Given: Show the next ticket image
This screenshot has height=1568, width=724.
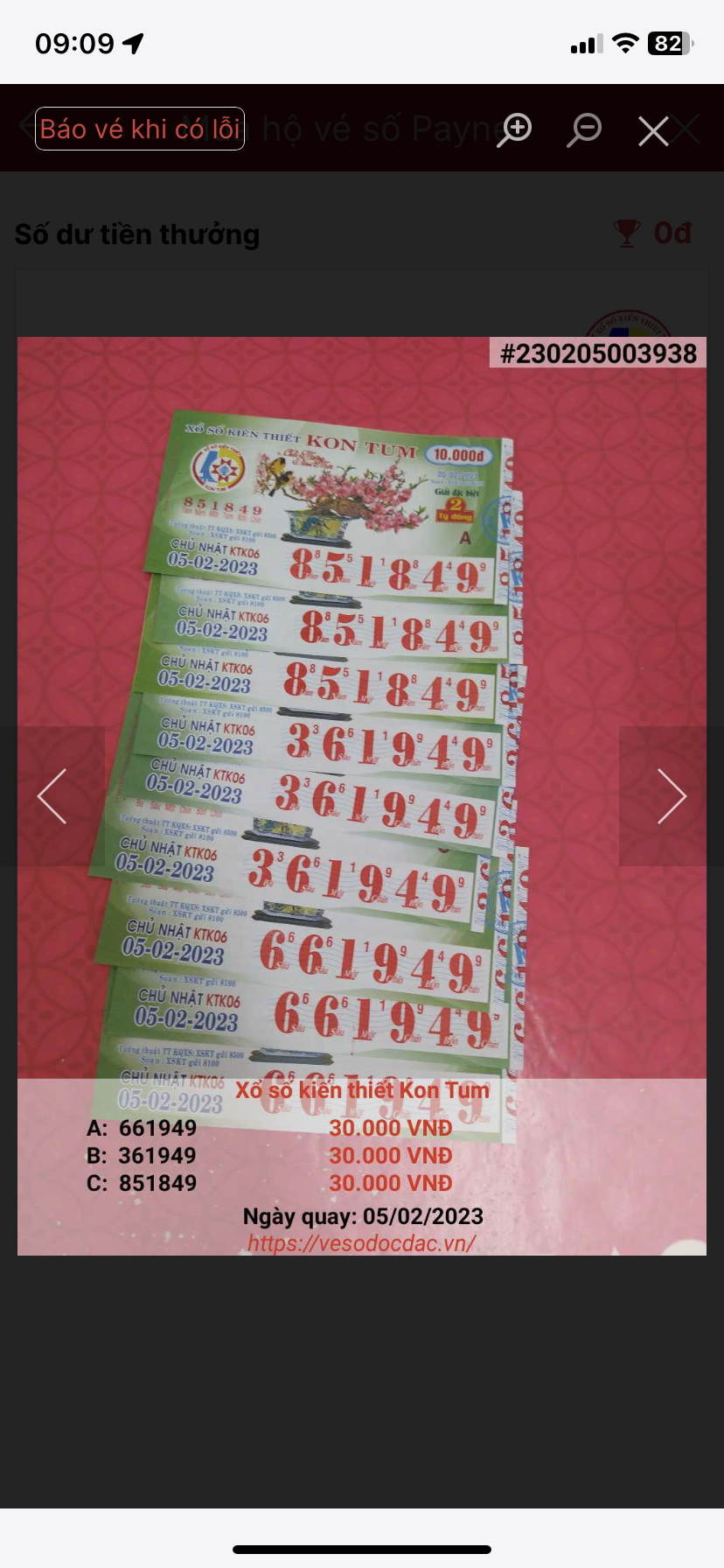Looking at the screenshot, I should click(x=672, y=796).
